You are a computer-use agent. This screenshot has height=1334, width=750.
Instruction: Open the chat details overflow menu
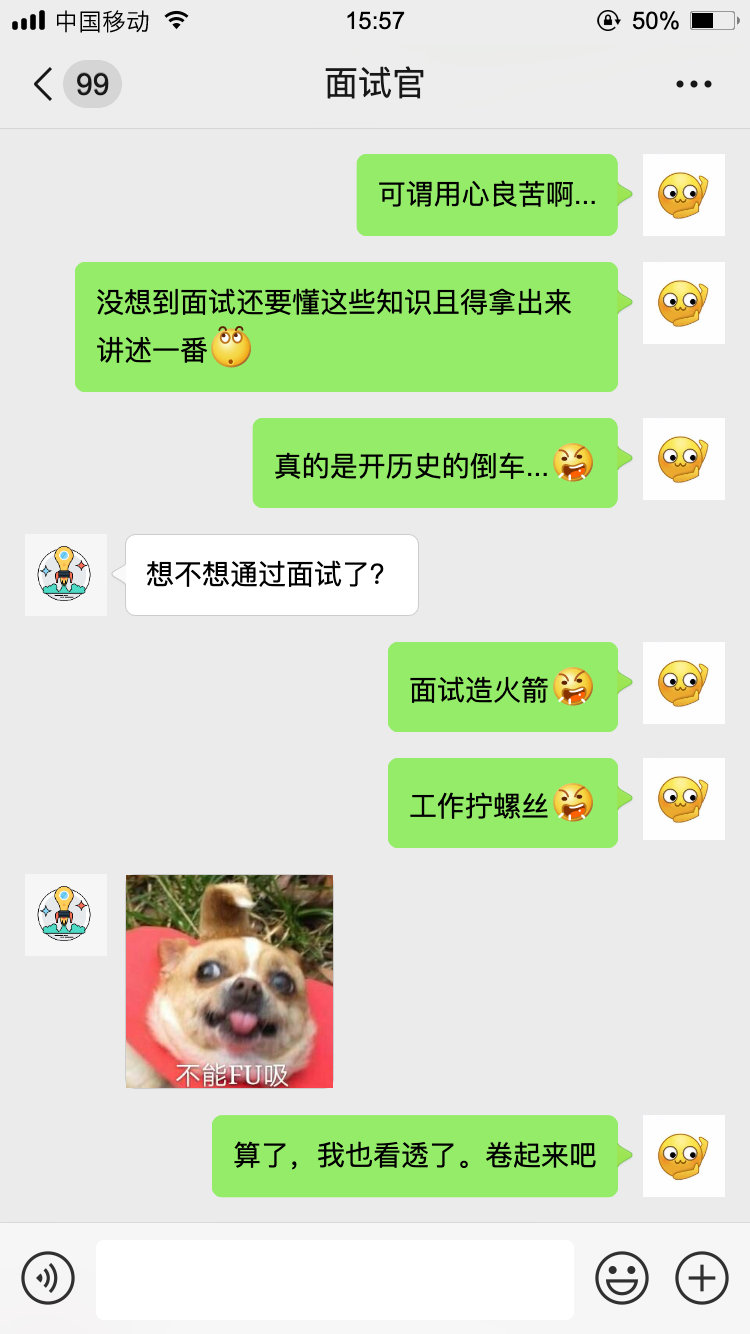pos(693,85)
